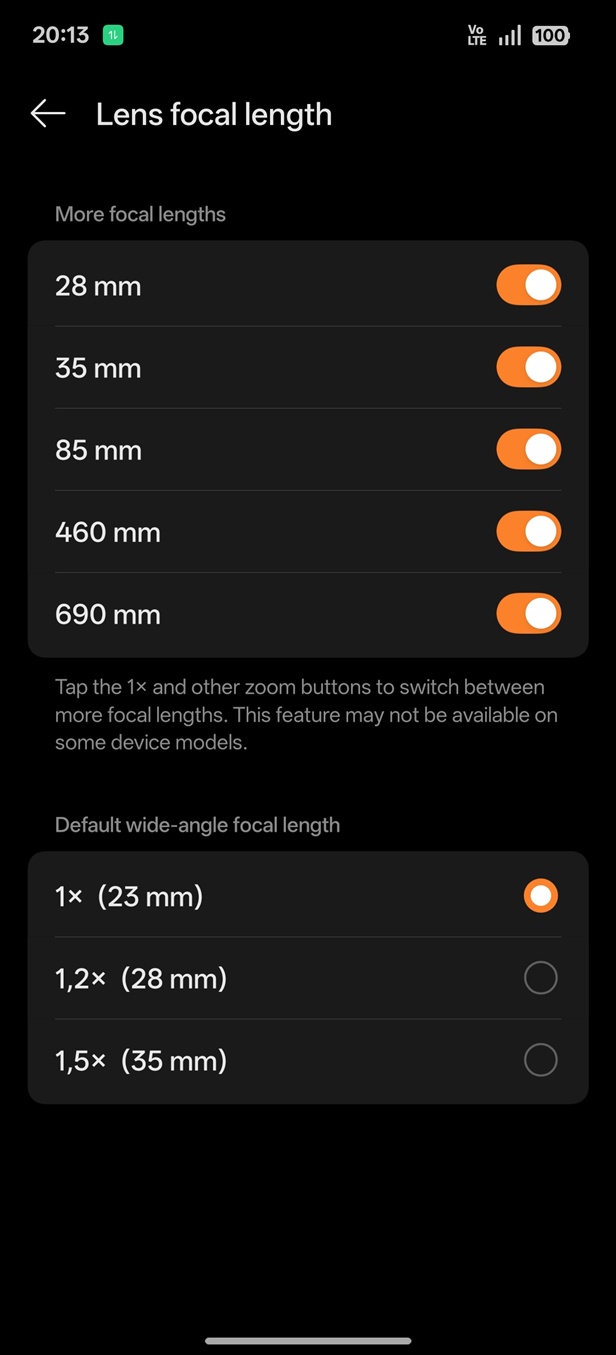Select 1× (23 mm) as default

coord(540,896)
